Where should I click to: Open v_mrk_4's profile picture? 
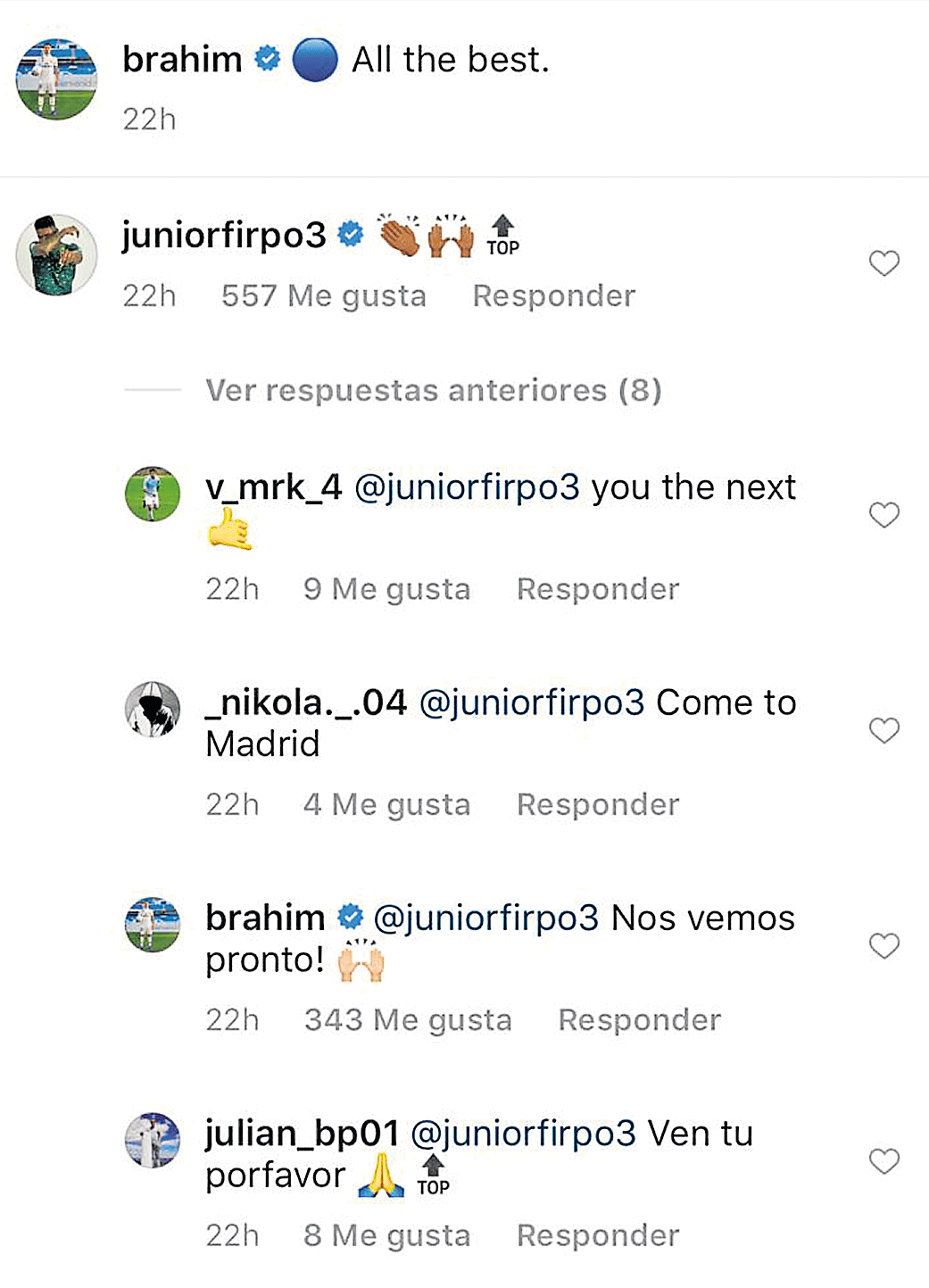pyautogui.click(x=153, y=494)
